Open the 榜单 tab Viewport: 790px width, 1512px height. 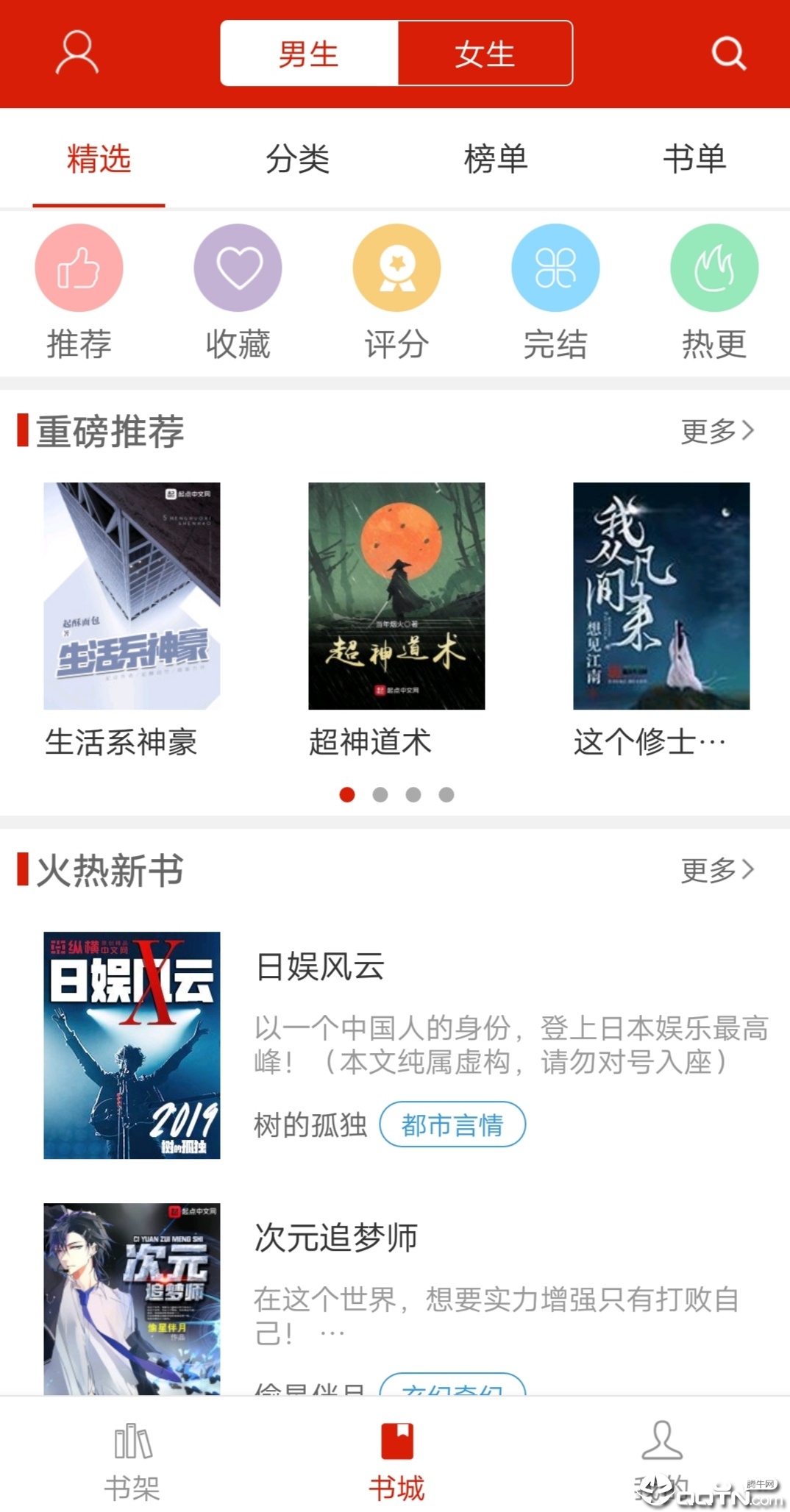click(496, 159)
